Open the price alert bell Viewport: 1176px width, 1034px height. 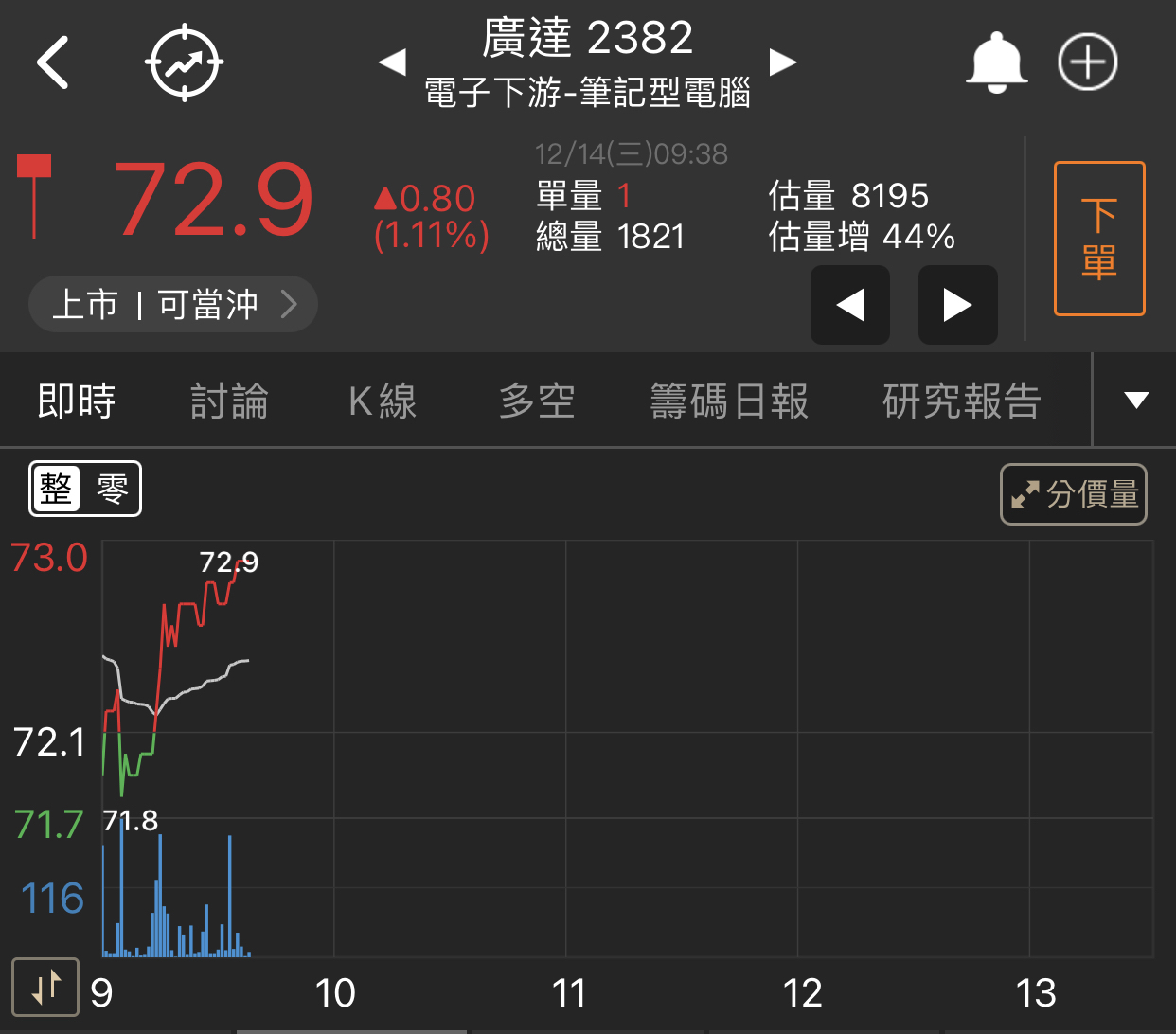point(996,63)
